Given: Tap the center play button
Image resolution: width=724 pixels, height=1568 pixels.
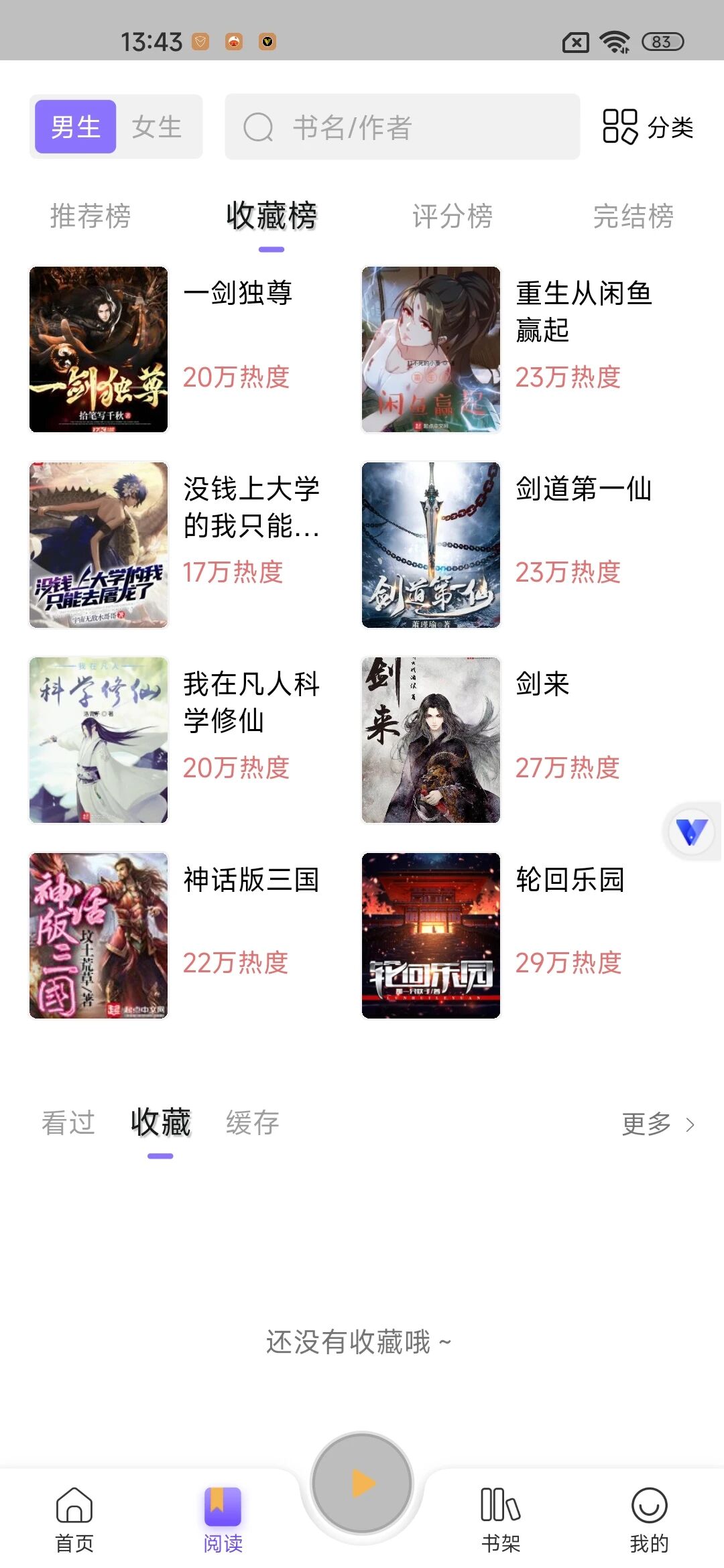Looking at the screenshot, I should (x=362, y=1483).
